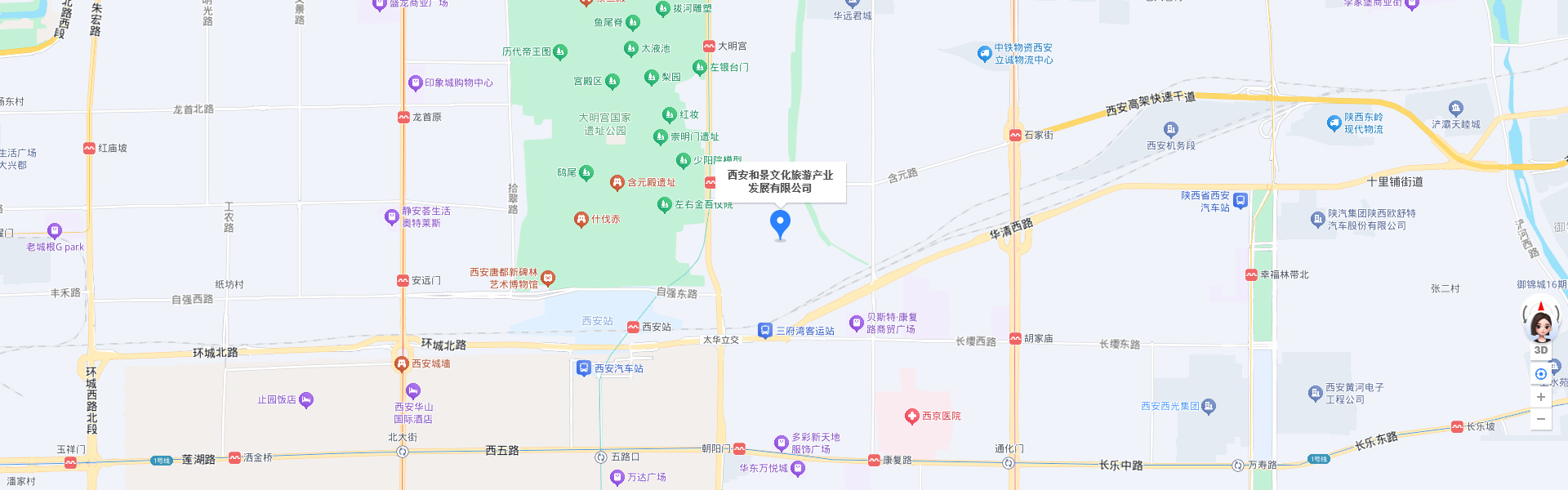The height and width of the screenshot is (490, 1568).
Task: Center the map on my location
Action: pos(1541,374)
